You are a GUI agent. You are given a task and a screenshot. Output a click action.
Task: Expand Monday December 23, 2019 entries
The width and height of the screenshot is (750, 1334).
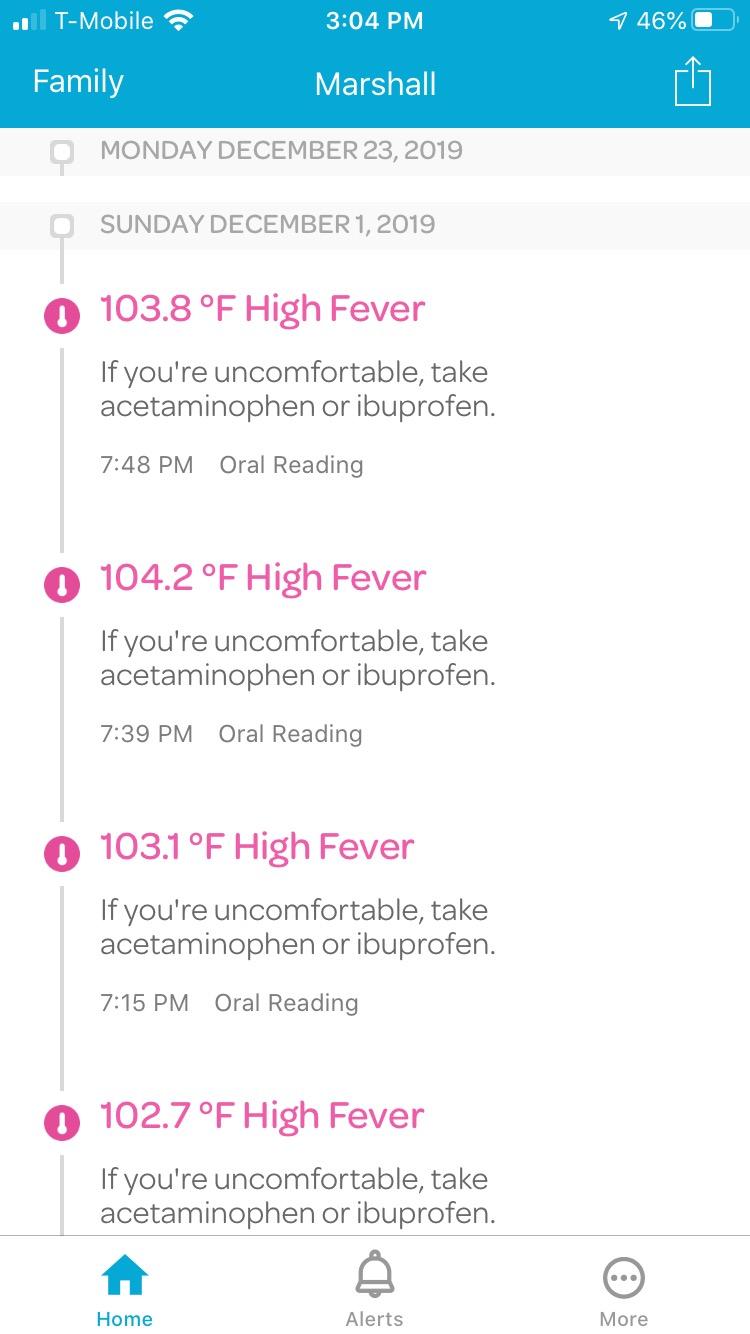(281, 151)
